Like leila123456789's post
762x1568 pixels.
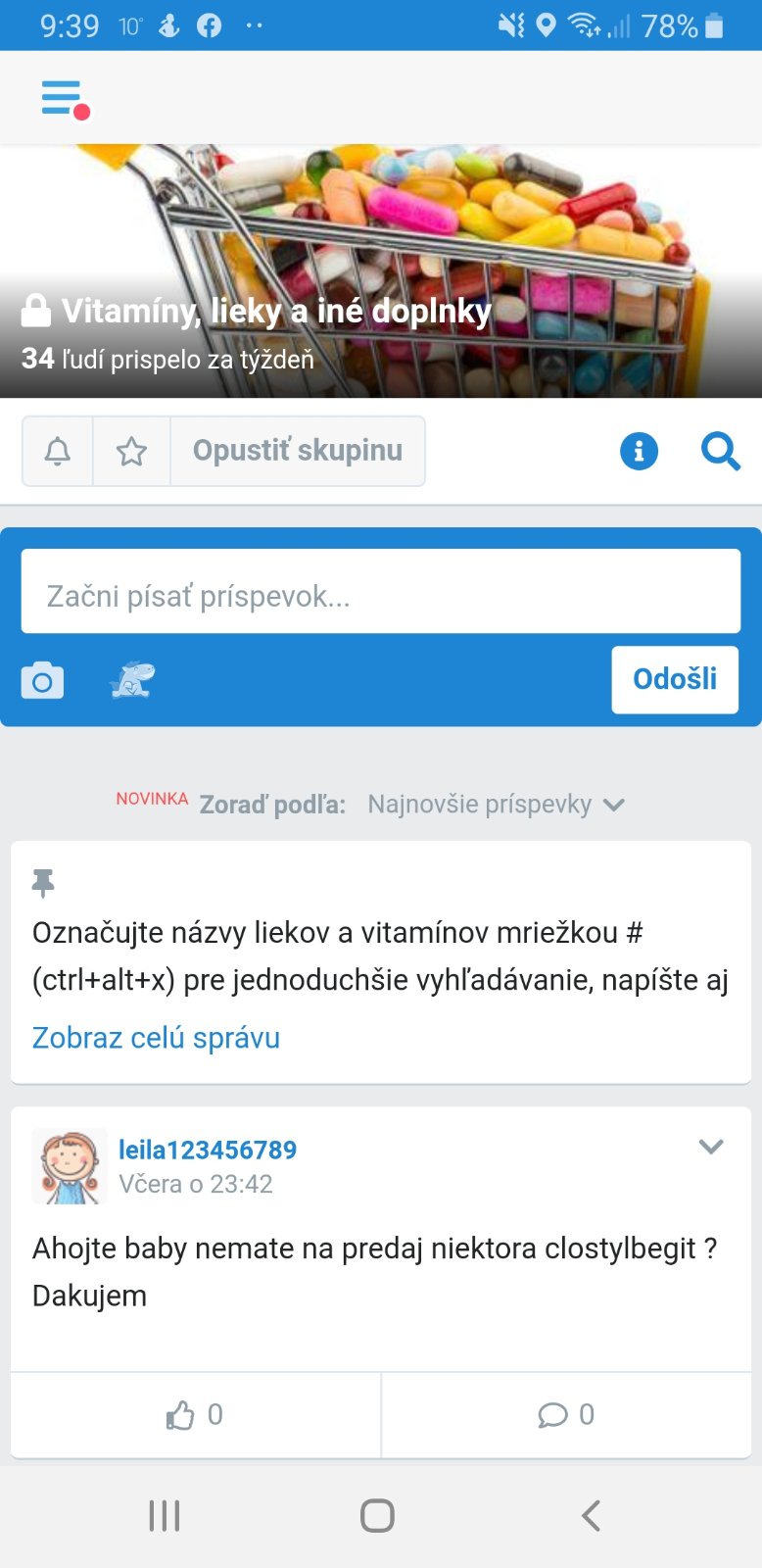pyautogui.click(x=195, y=1415)
